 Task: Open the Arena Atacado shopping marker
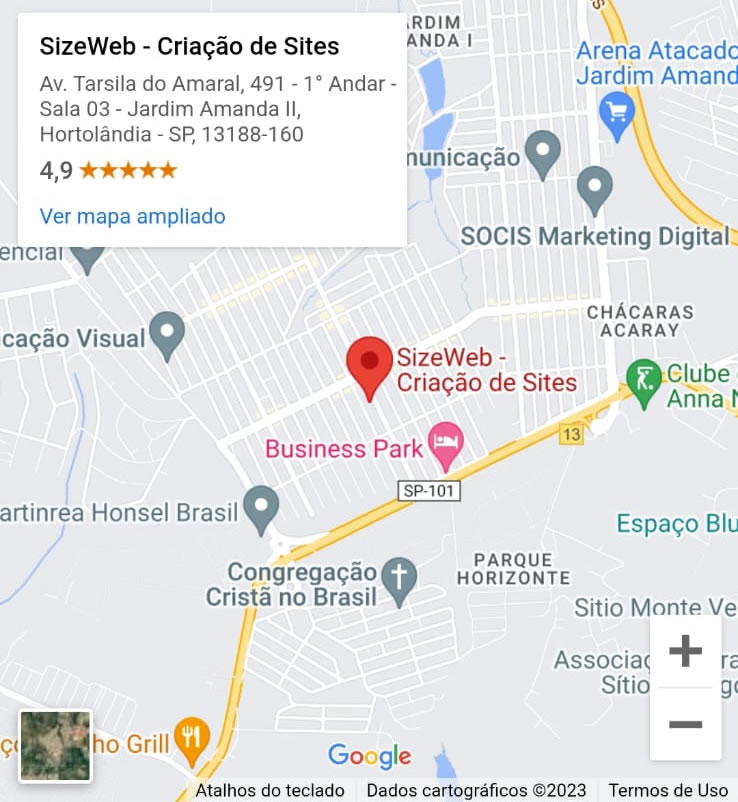[617, 113]
